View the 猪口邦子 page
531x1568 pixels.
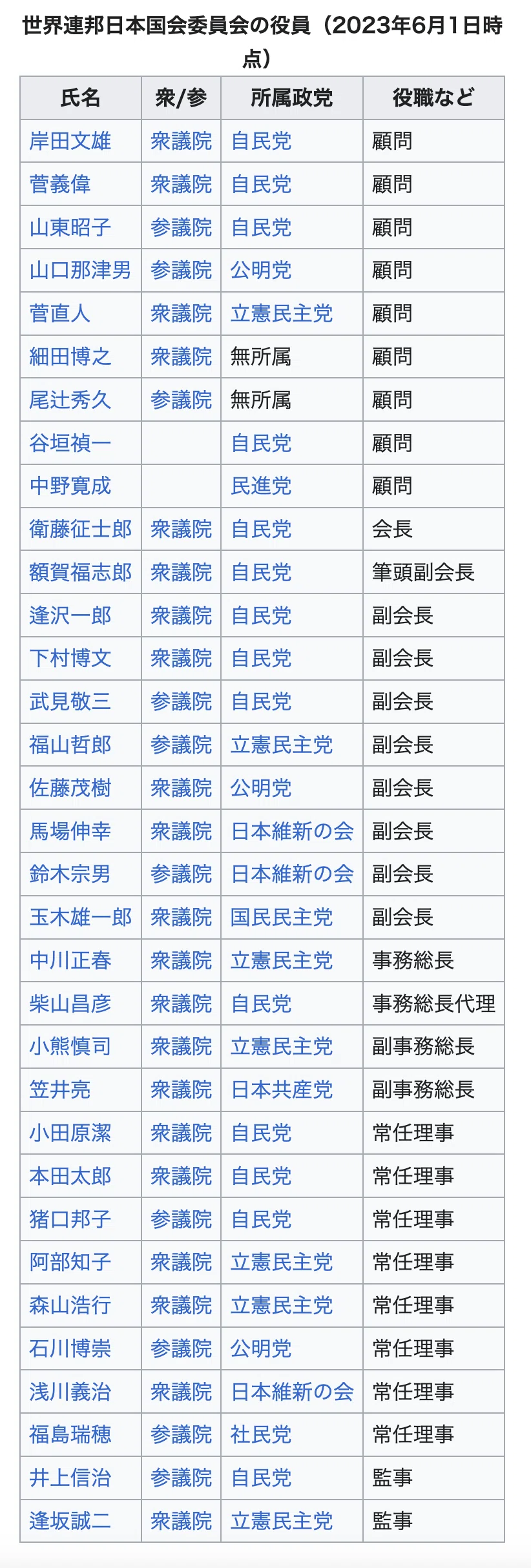pyautogui.click(x=70, y=1219)
